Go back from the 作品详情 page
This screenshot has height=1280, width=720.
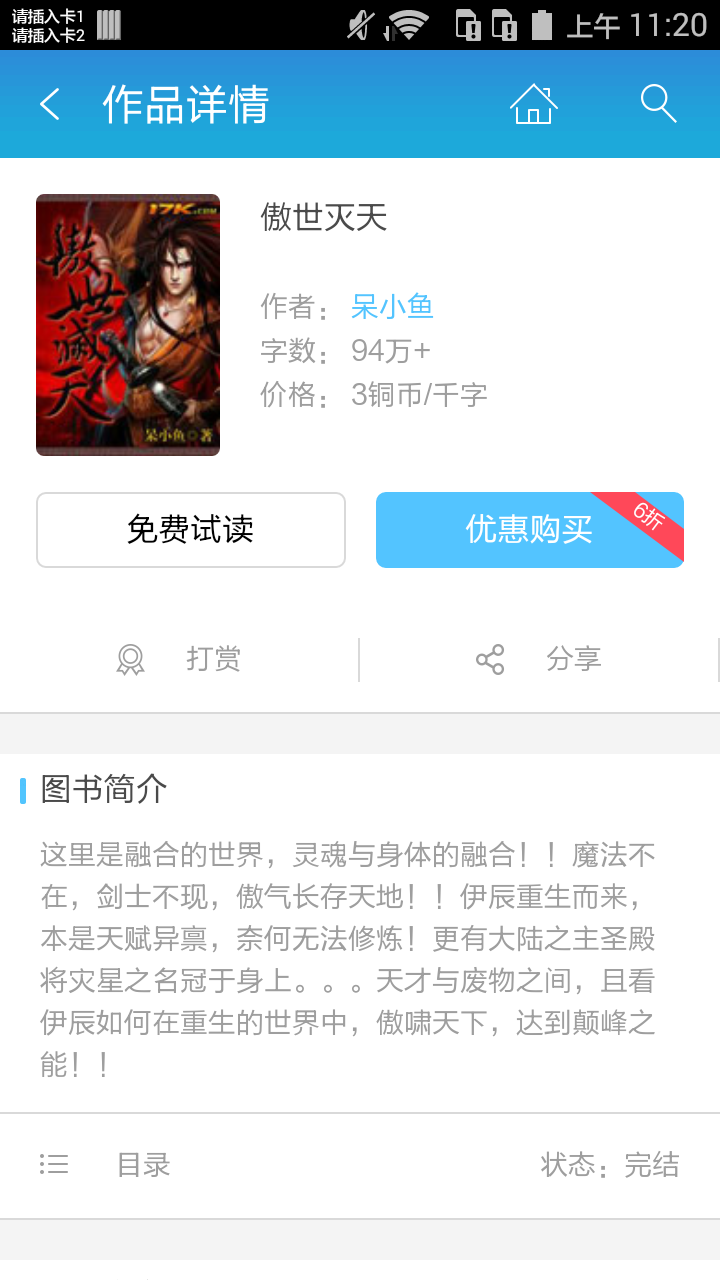(x=50, y=104)
